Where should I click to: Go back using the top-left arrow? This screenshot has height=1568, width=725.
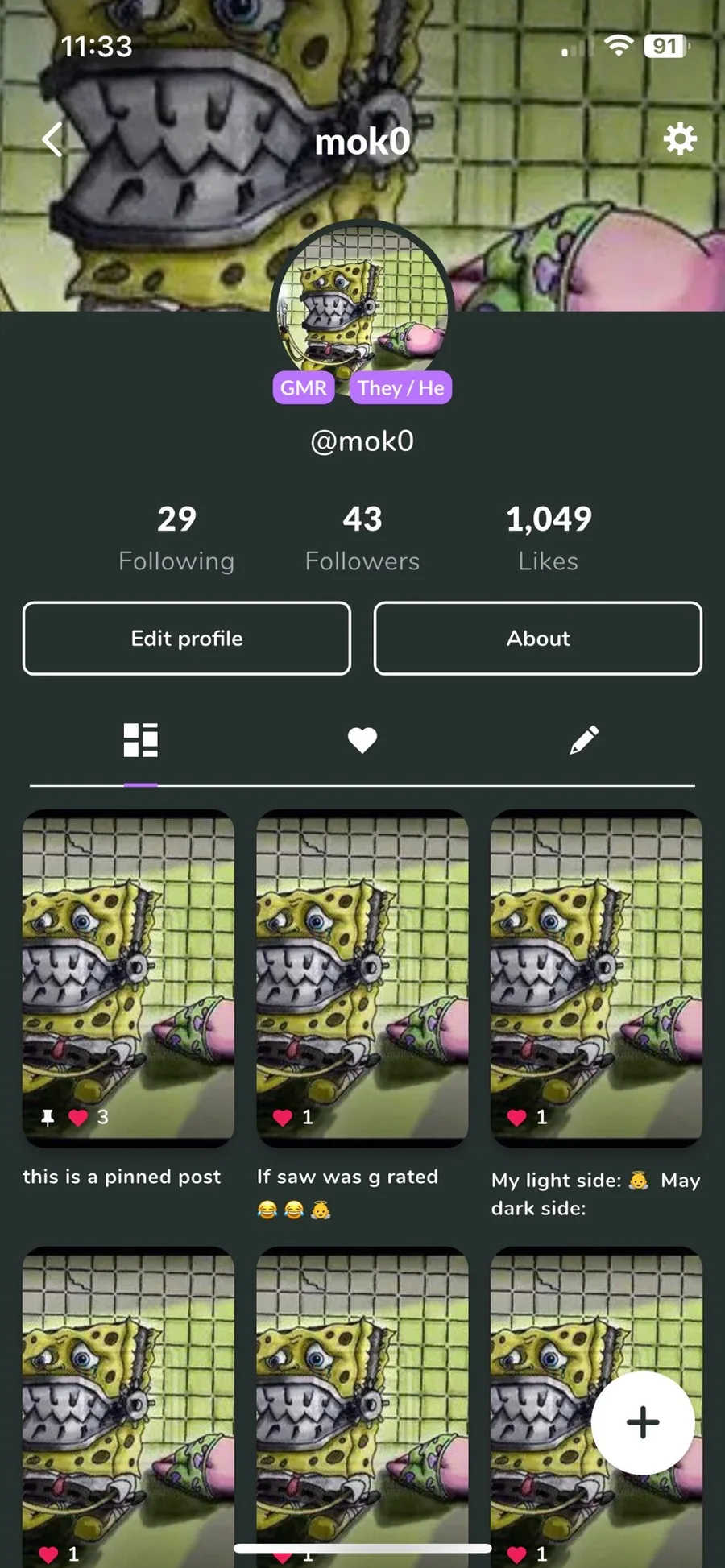(52, 139)
